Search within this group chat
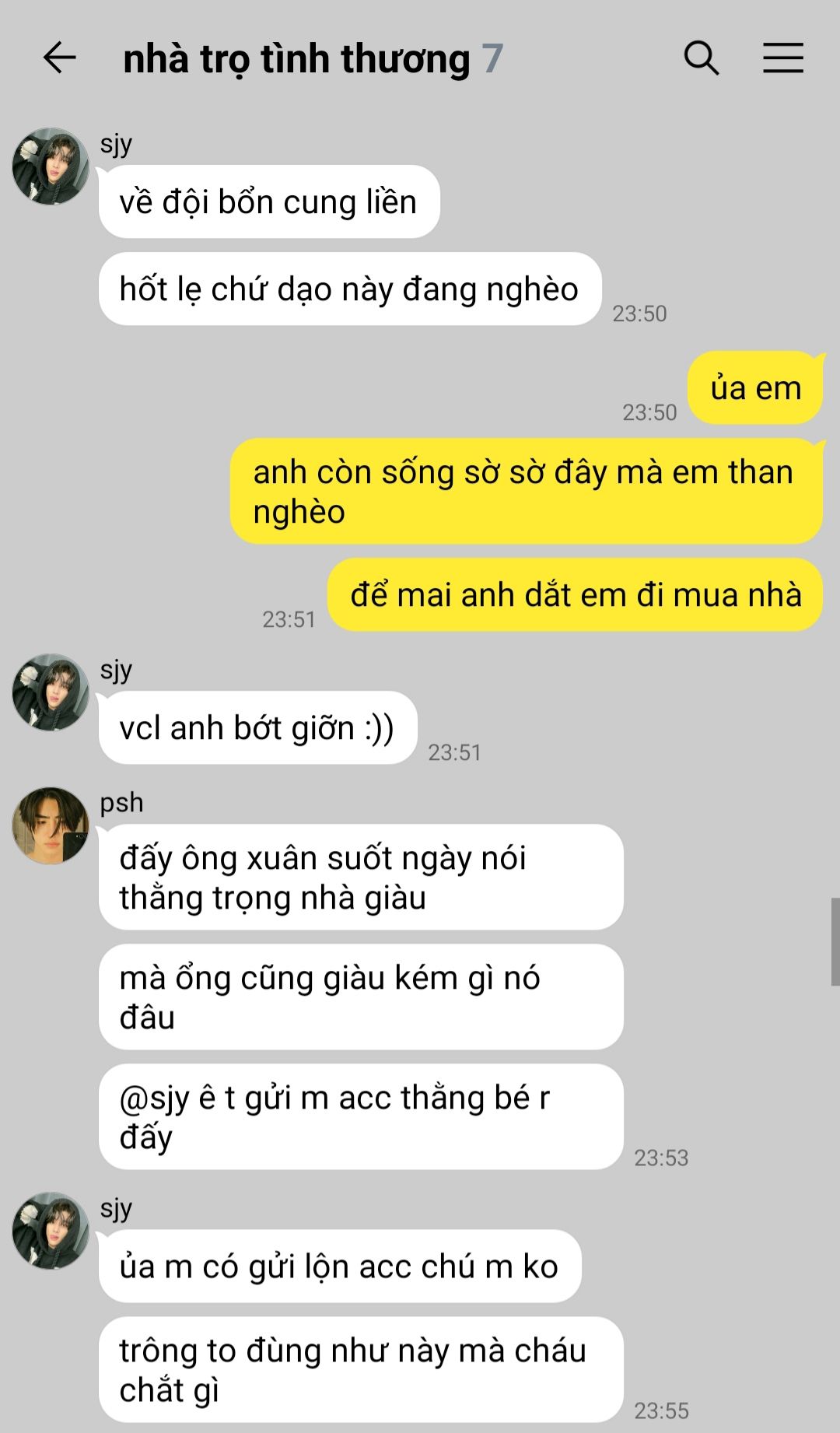 click(701, 58)
